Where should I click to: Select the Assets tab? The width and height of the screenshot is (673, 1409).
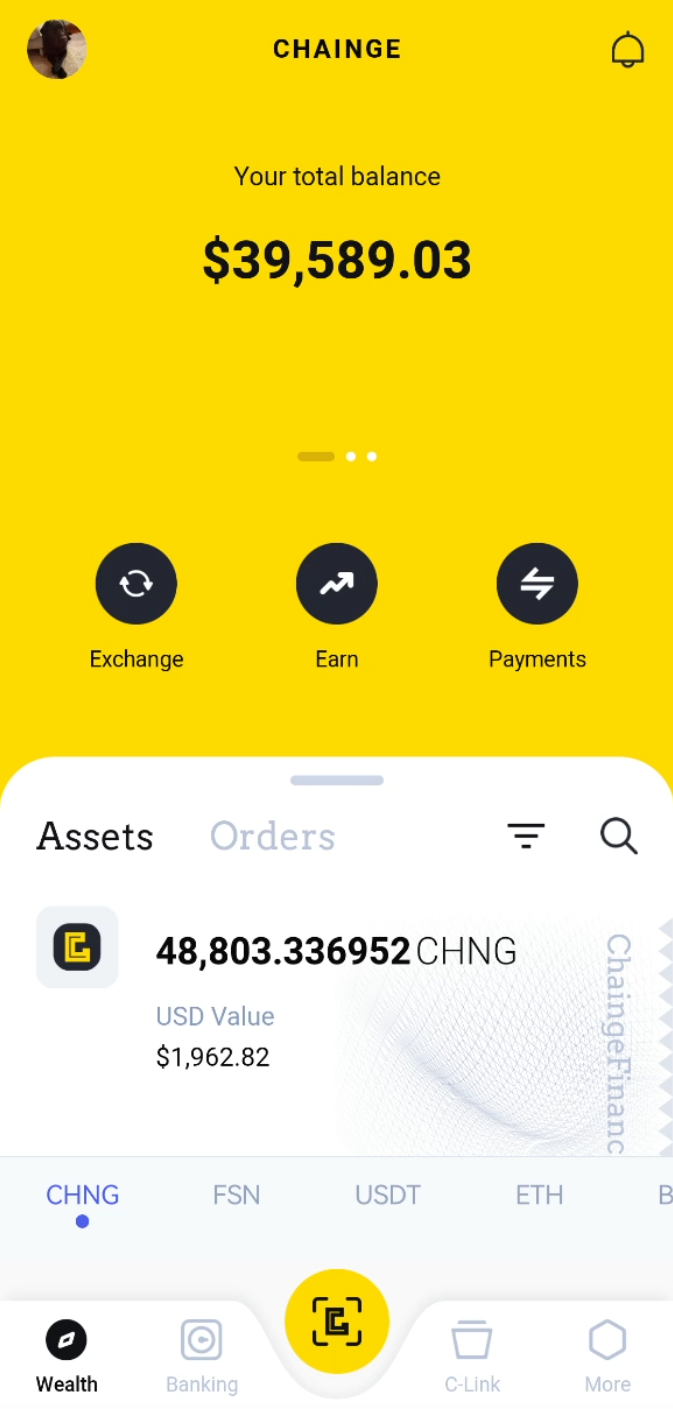pyautogui.click(x=95, y=836)
